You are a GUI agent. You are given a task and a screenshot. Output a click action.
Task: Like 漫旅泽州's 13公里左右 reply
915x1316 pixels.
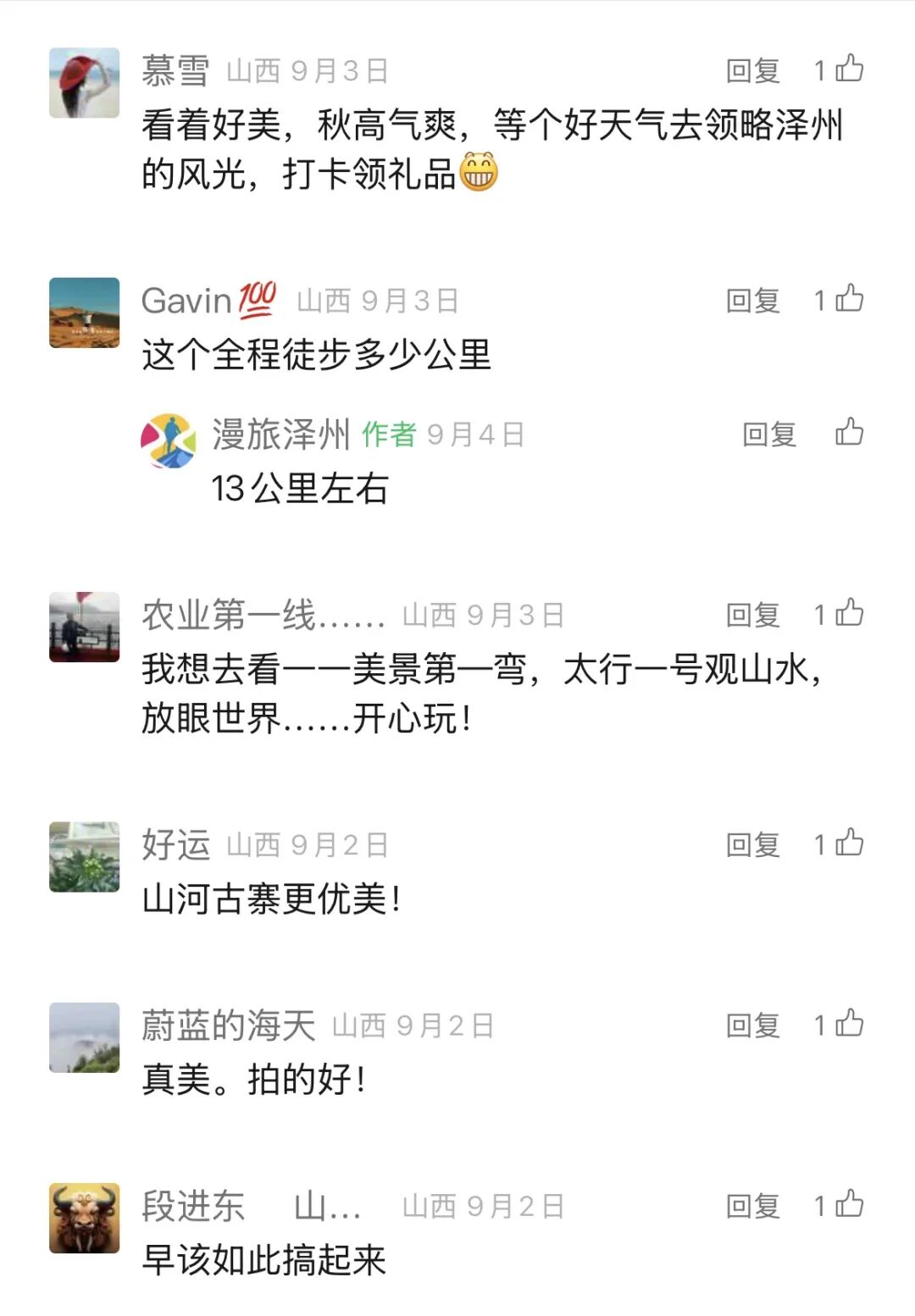(848, 432)
